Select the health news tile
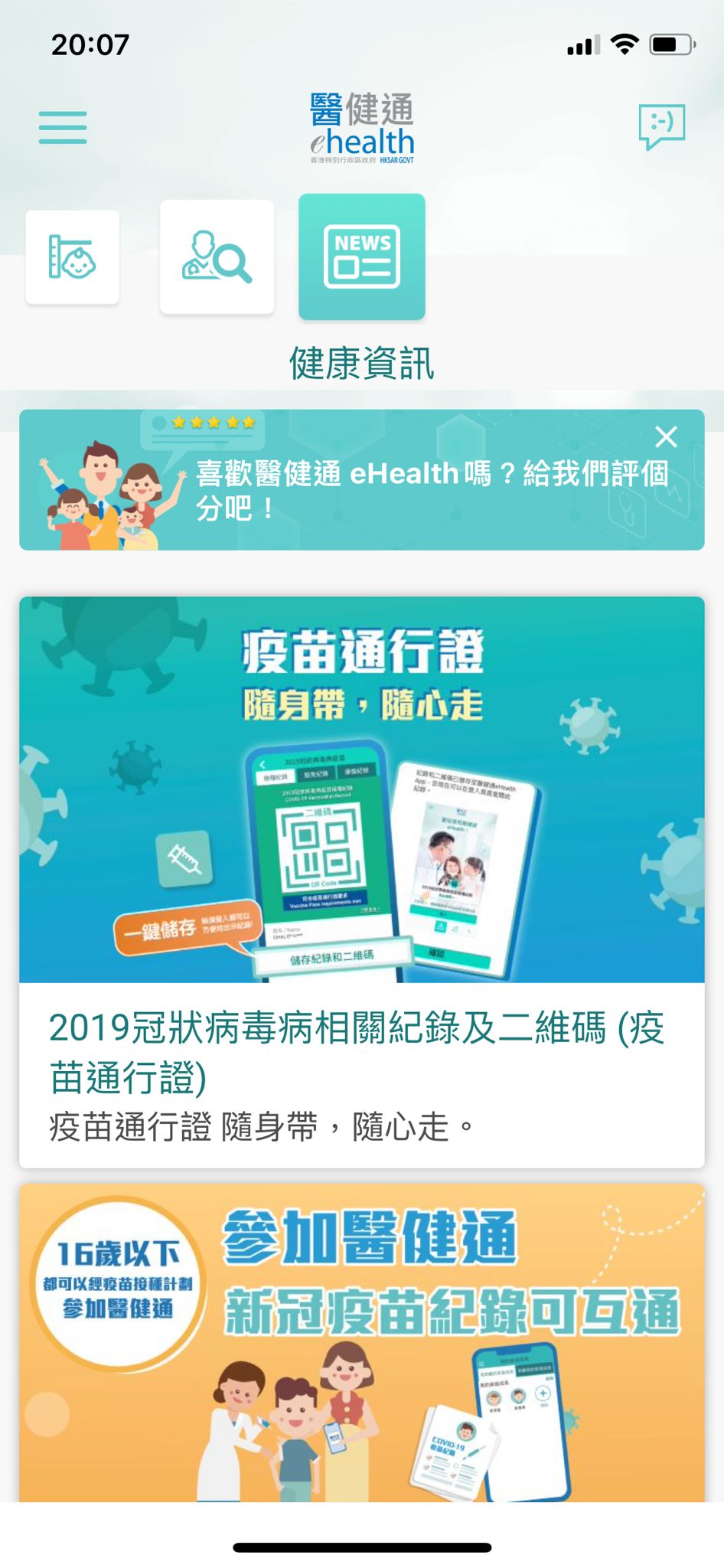 361,257
